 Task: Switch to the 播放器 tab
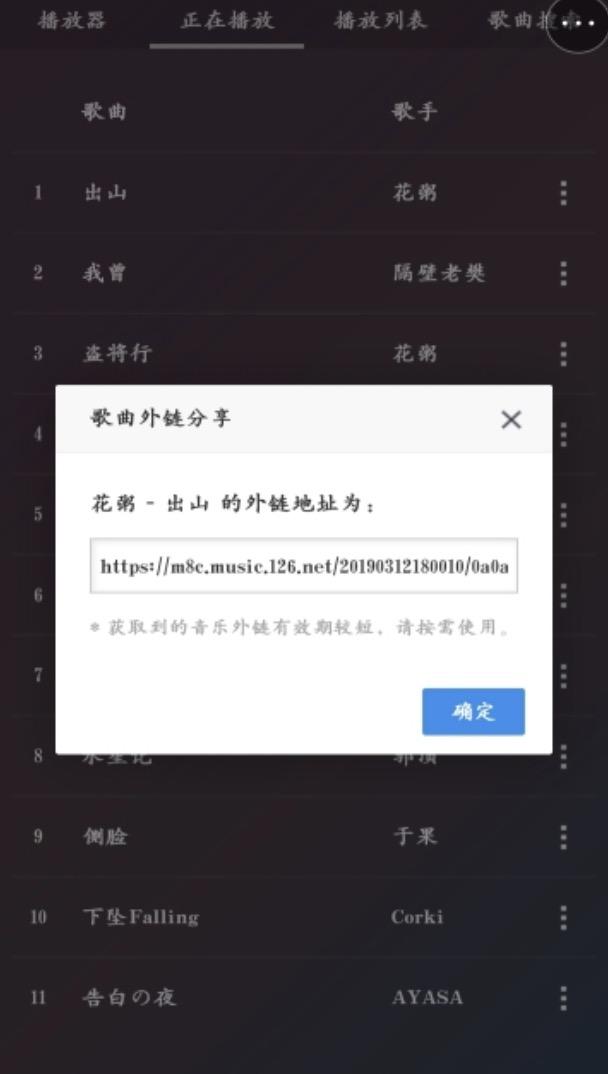tap(71, 21)
